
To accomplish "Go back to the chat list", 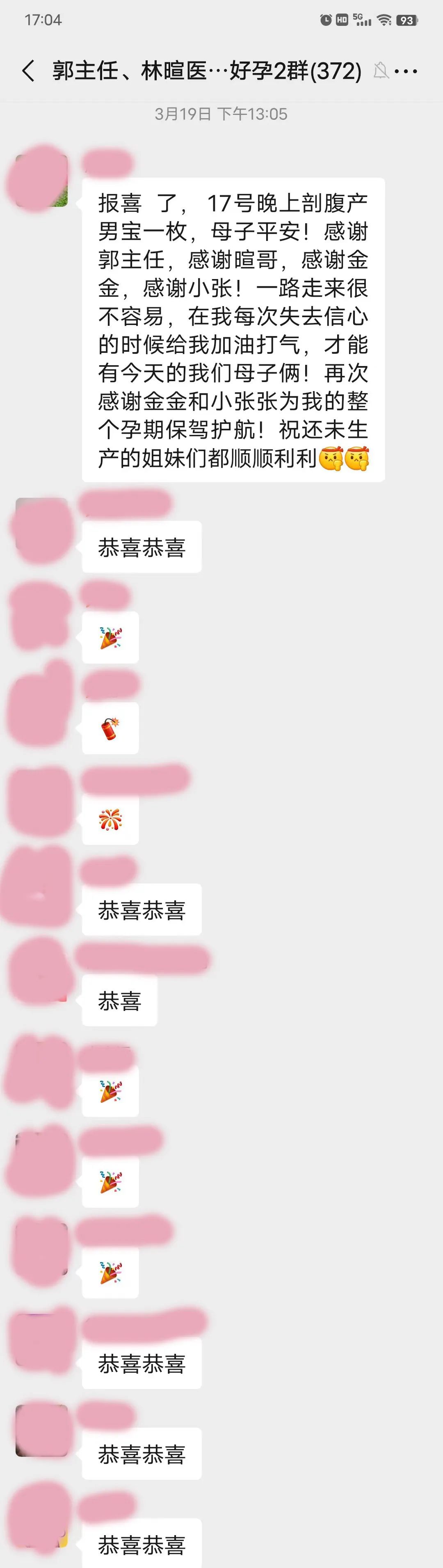I will pyautogui.click(x=28, y=71).
